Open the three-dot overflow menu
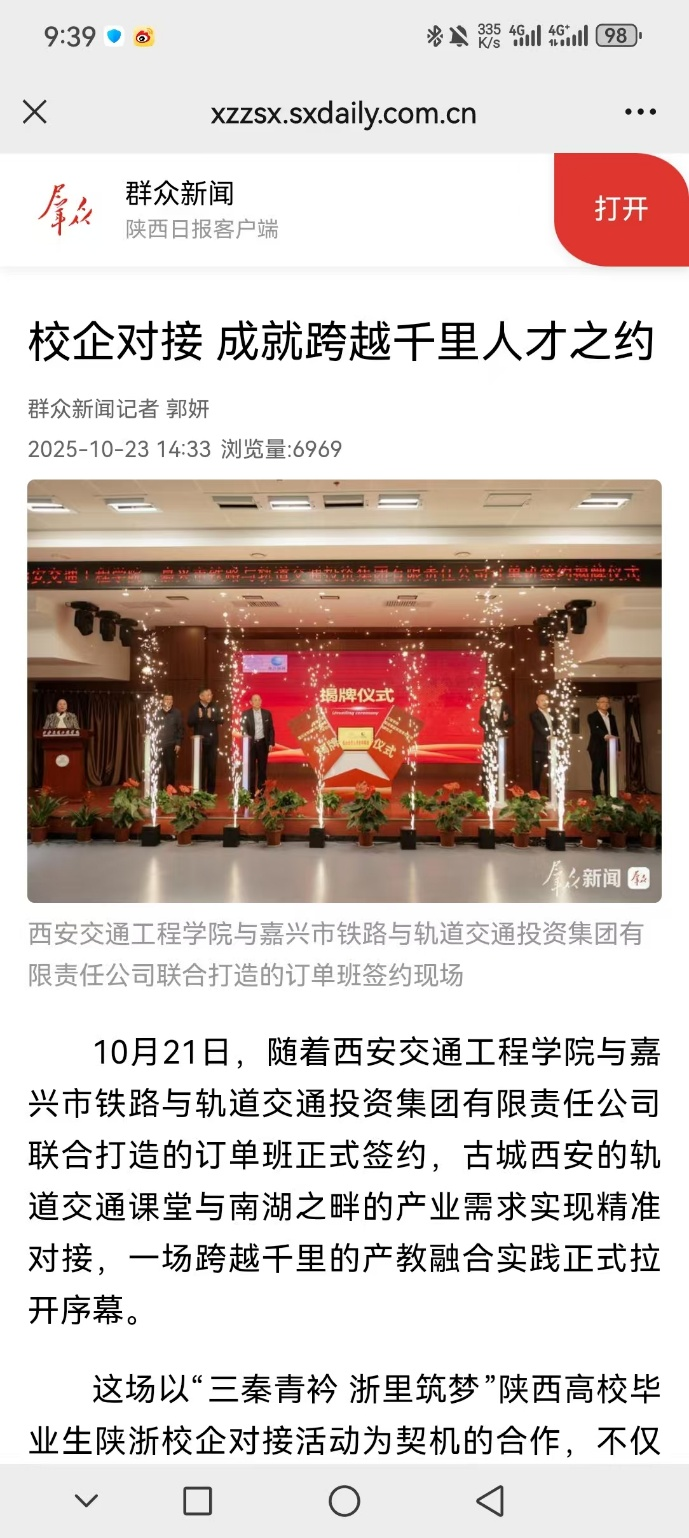This screenshot has height=1538, width=689. point(640,112)
